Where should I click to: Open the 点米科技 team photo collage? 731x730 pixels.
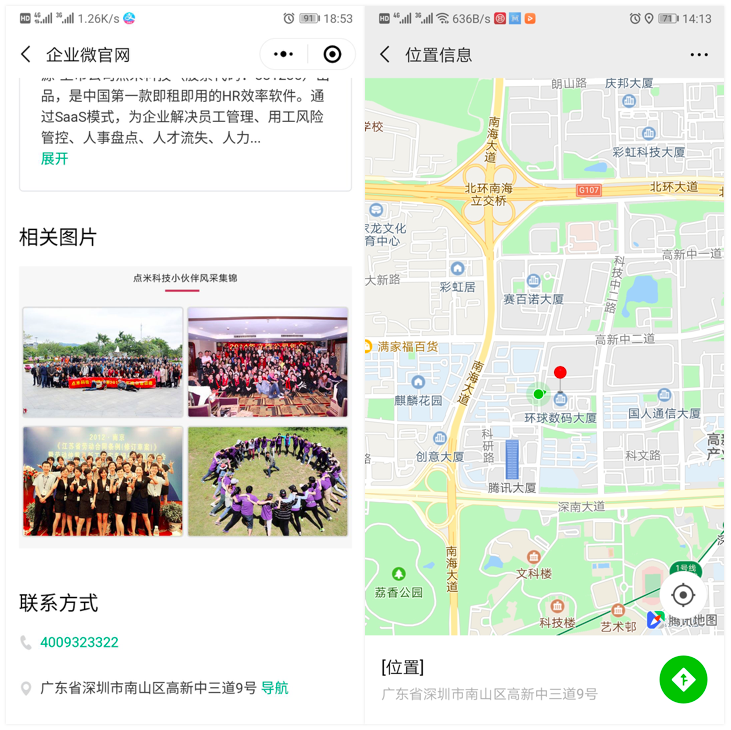(x=185, y=406)
